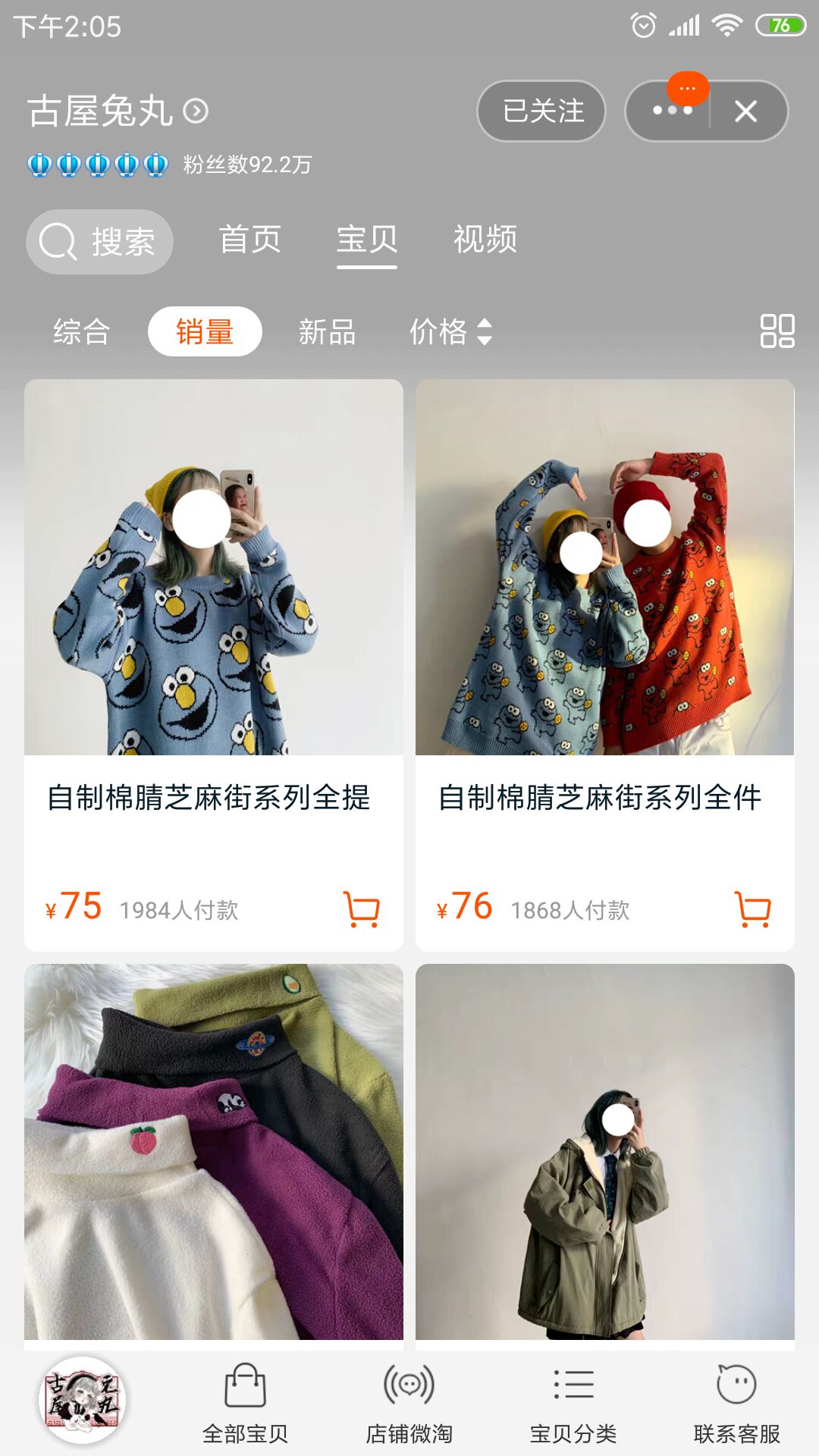Open the ¥75 blue Sesame Street sweater
819x1456 pixels.
click(213, 569)
